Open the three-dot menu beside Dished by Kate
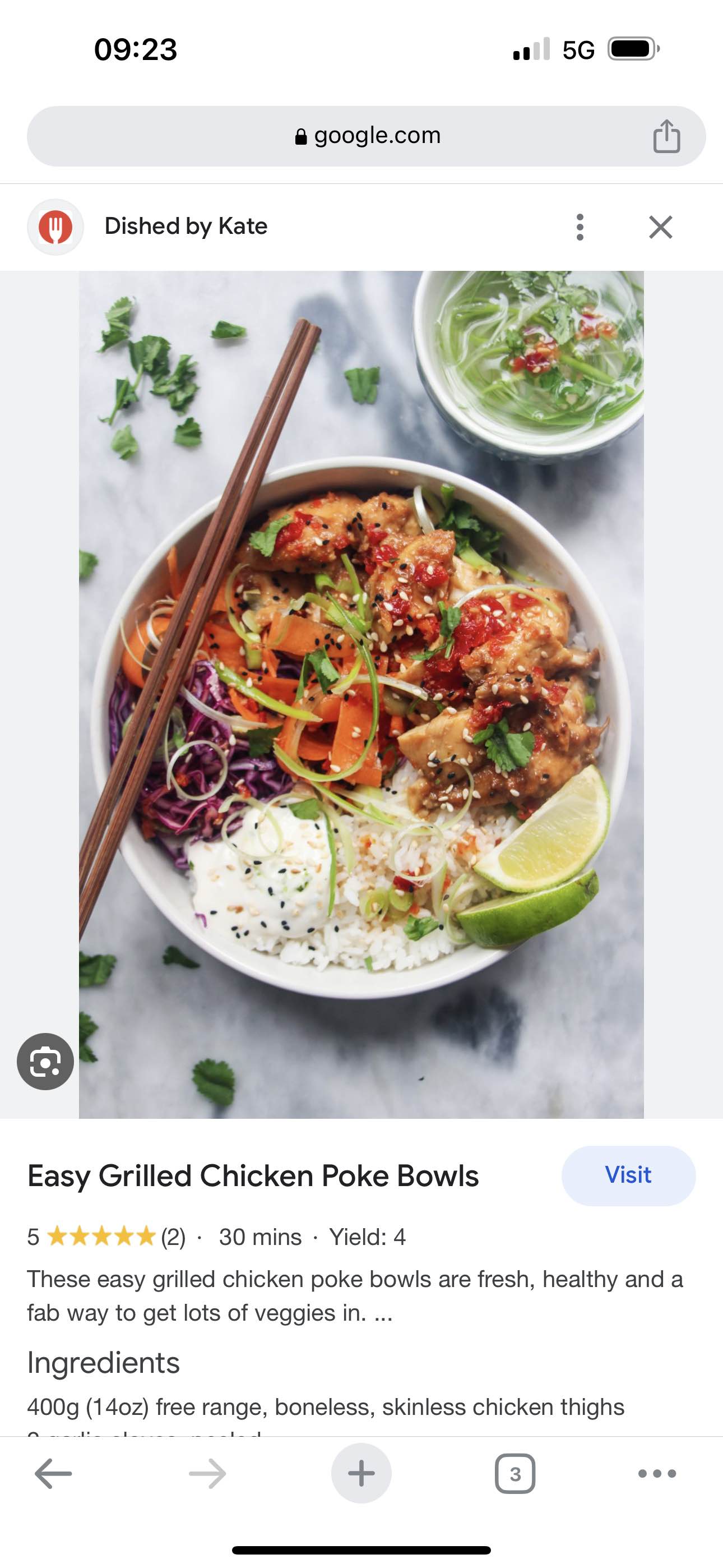 coord(580,227)
